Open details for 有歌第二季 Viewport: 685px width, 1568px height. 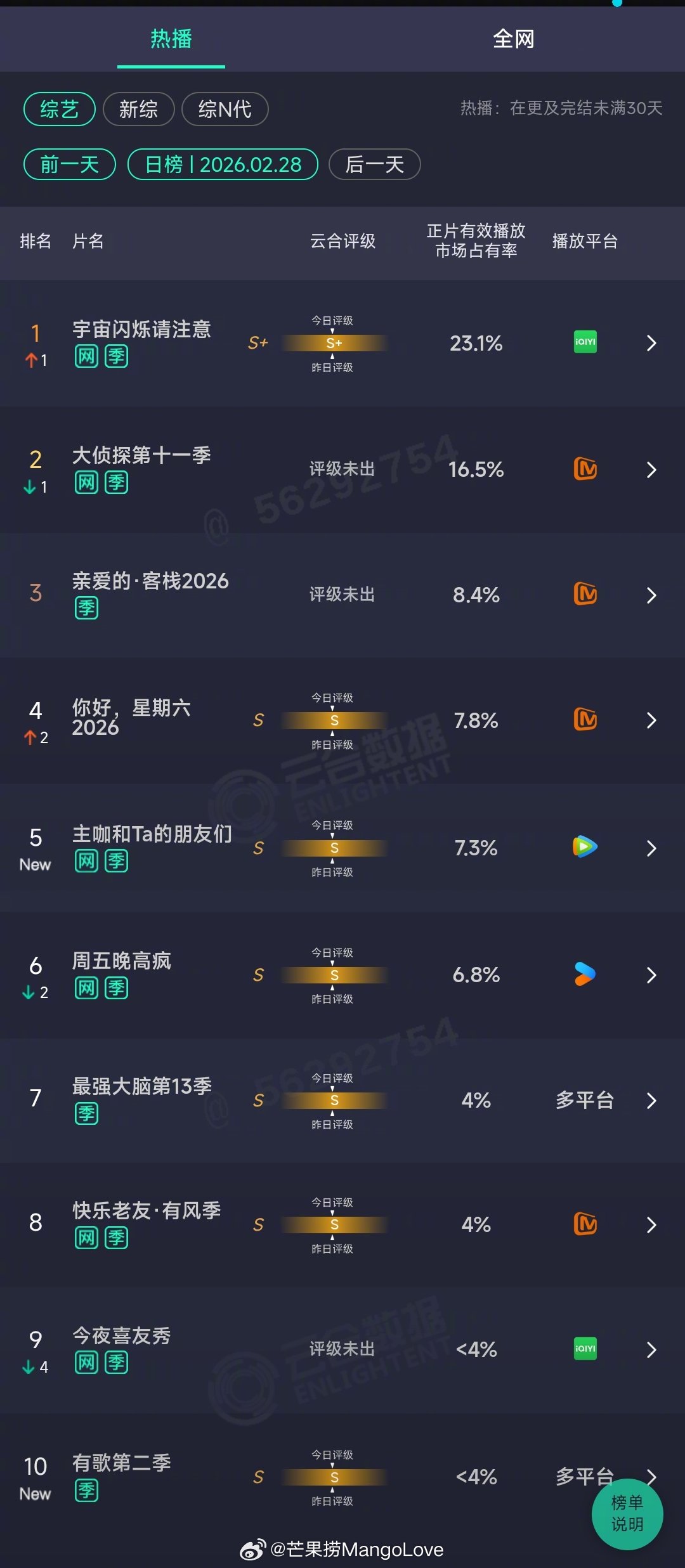652,1476
